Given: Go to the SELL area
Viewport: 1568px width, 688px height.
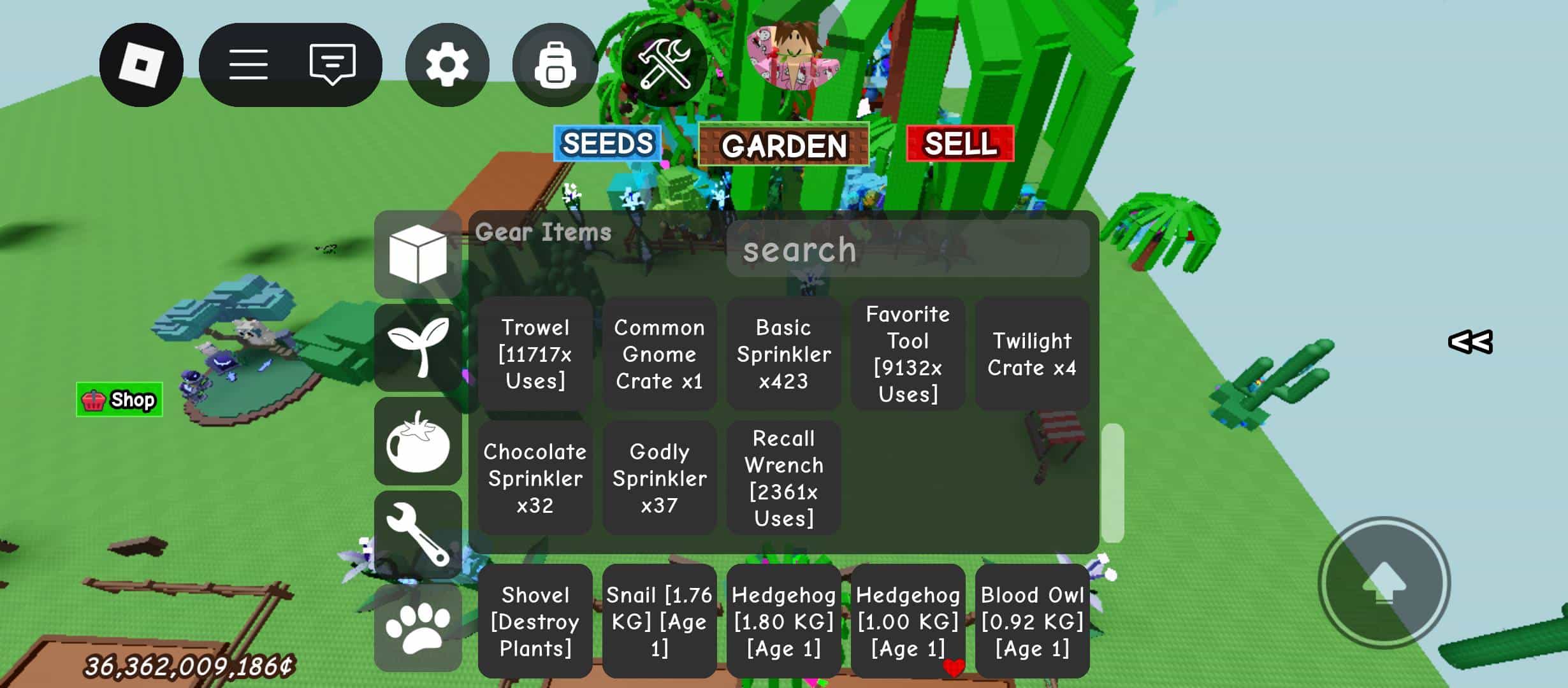Looking at the screenshot, I should tap(960, 143).
